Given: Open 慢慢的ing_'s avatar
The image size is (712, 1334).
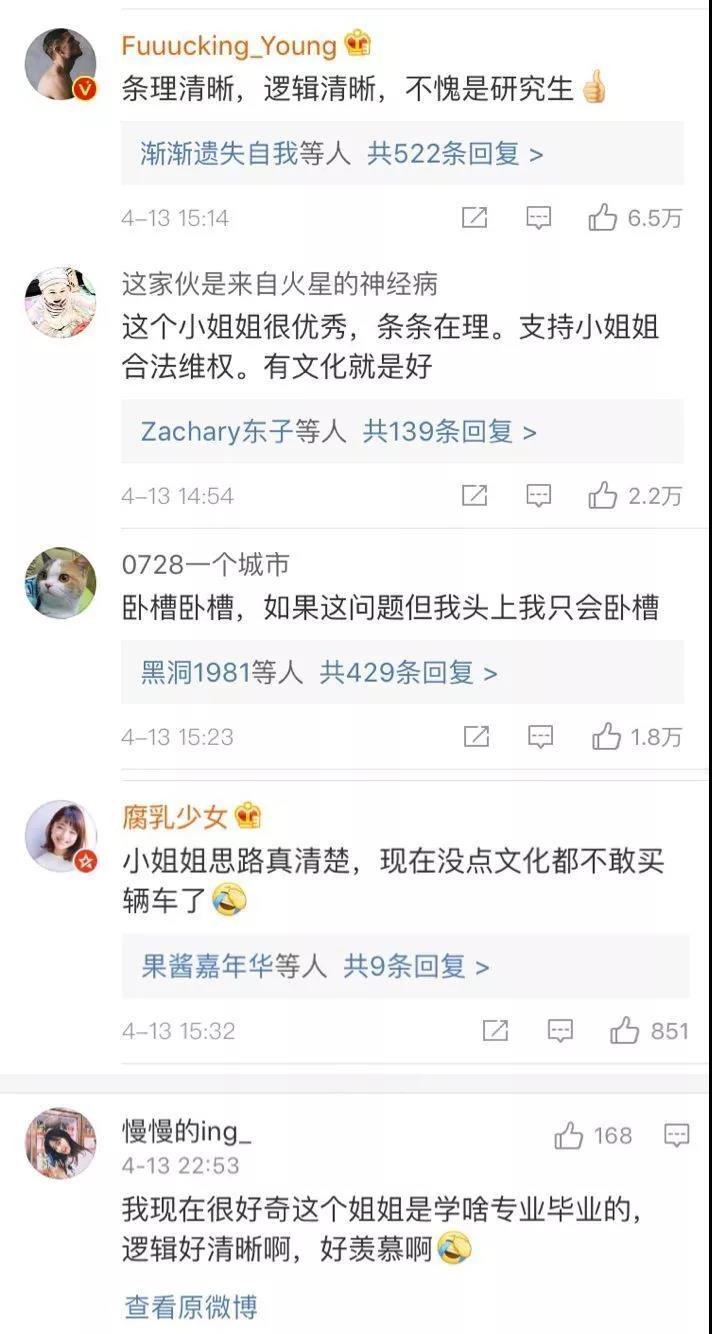Looking at the screenshot, I should pos(60,1143).
